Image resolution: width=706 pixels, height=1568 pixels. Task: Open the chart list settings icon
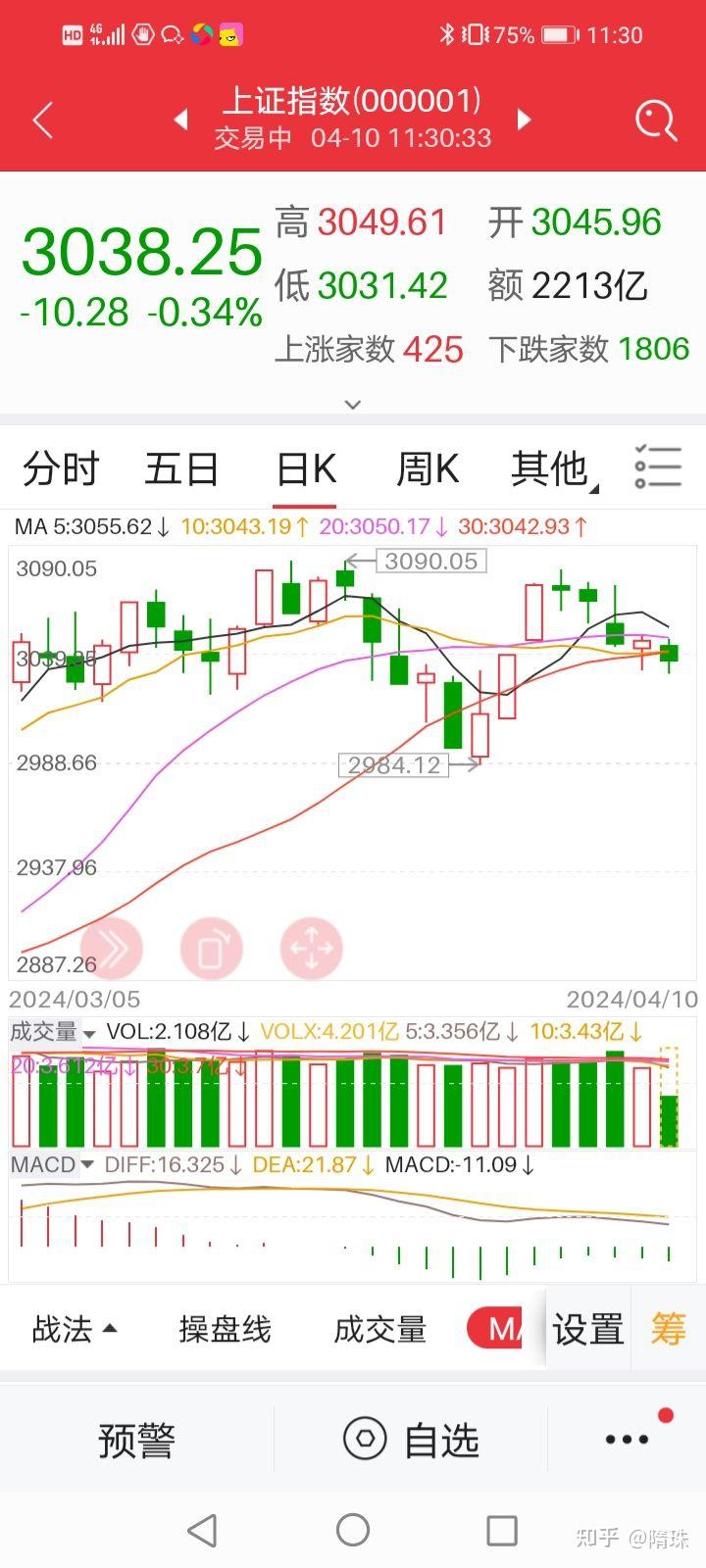[657, 466]
